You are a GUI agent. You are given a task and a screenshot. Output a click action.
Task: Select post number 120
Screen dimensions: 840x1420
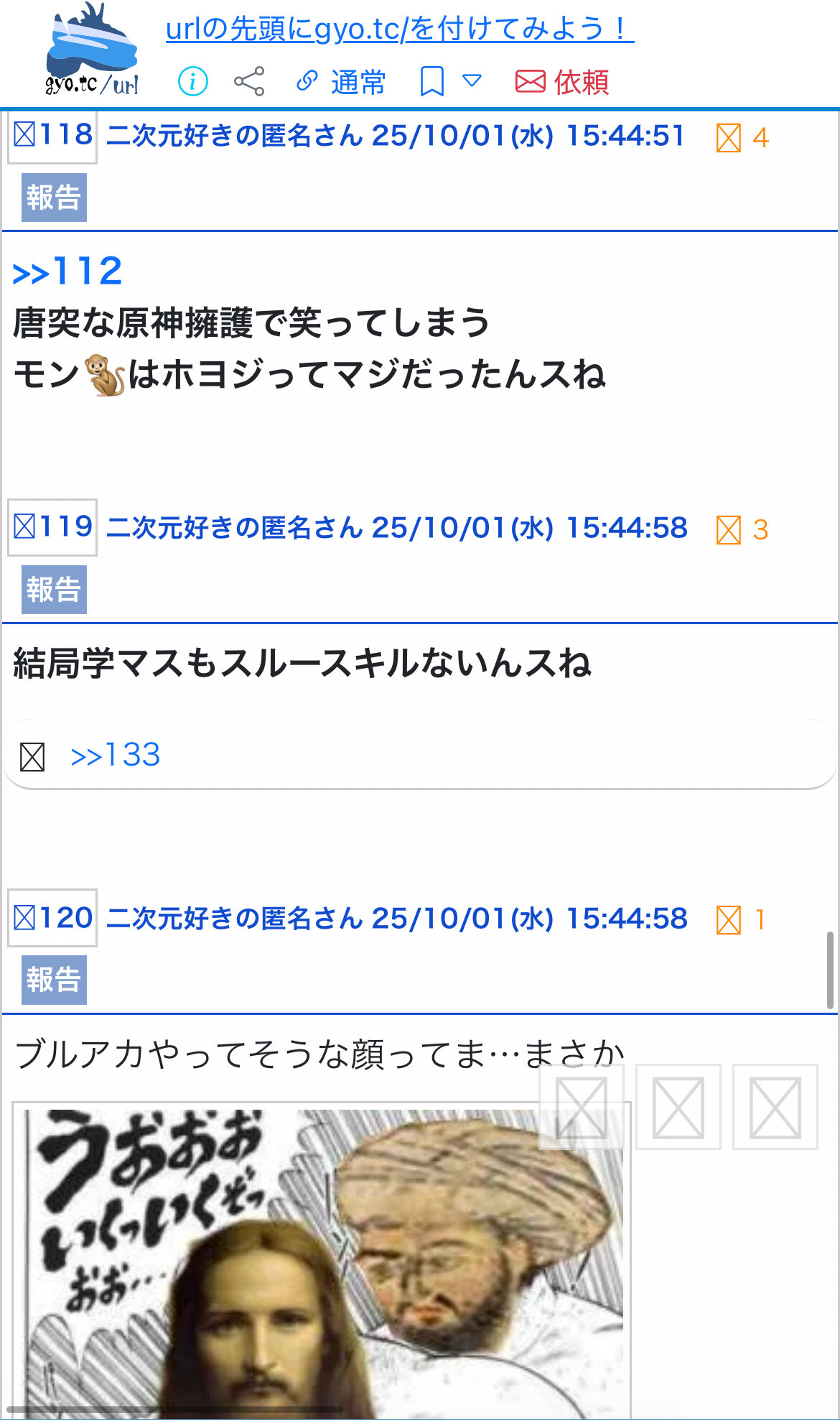click(52, 918)
